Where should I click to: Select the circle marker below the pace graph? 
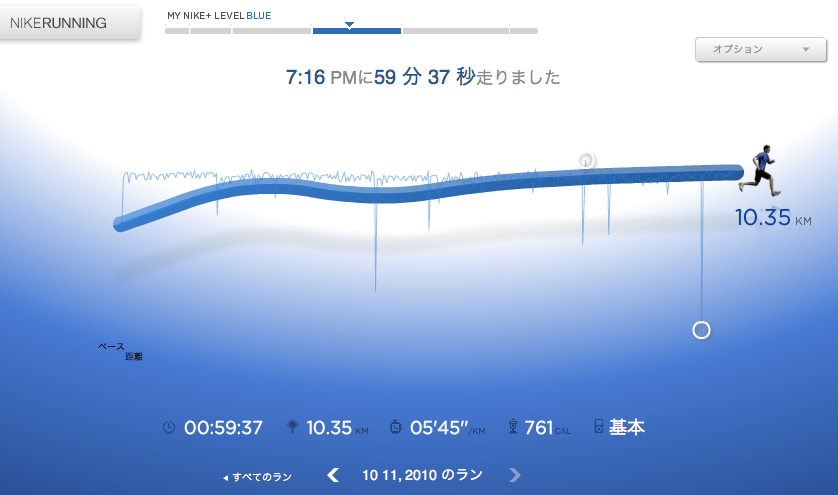pos(701,331)
